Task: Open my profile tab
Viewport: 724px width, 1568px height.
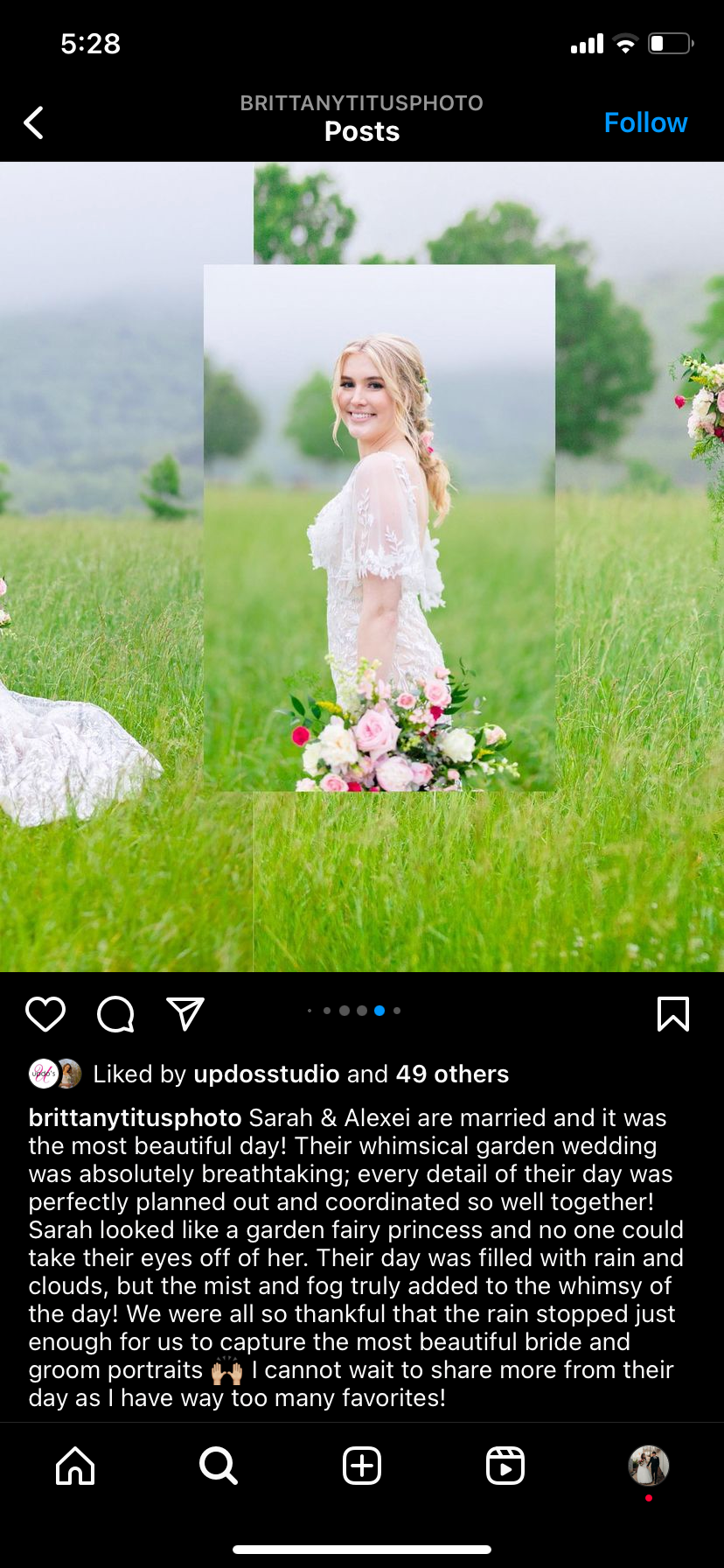Action: 648,1466
